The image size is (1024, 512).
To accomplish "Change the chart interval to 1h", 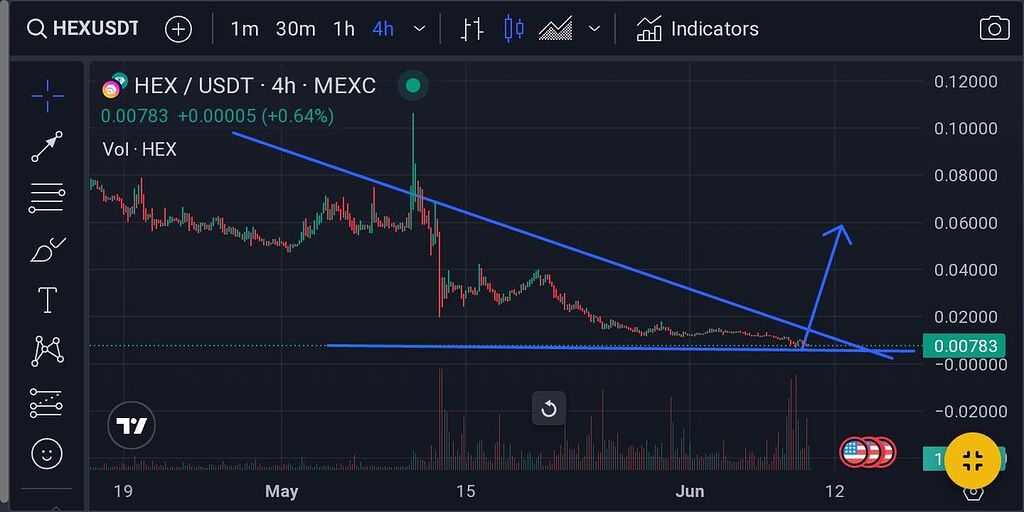I will point(343,28).
